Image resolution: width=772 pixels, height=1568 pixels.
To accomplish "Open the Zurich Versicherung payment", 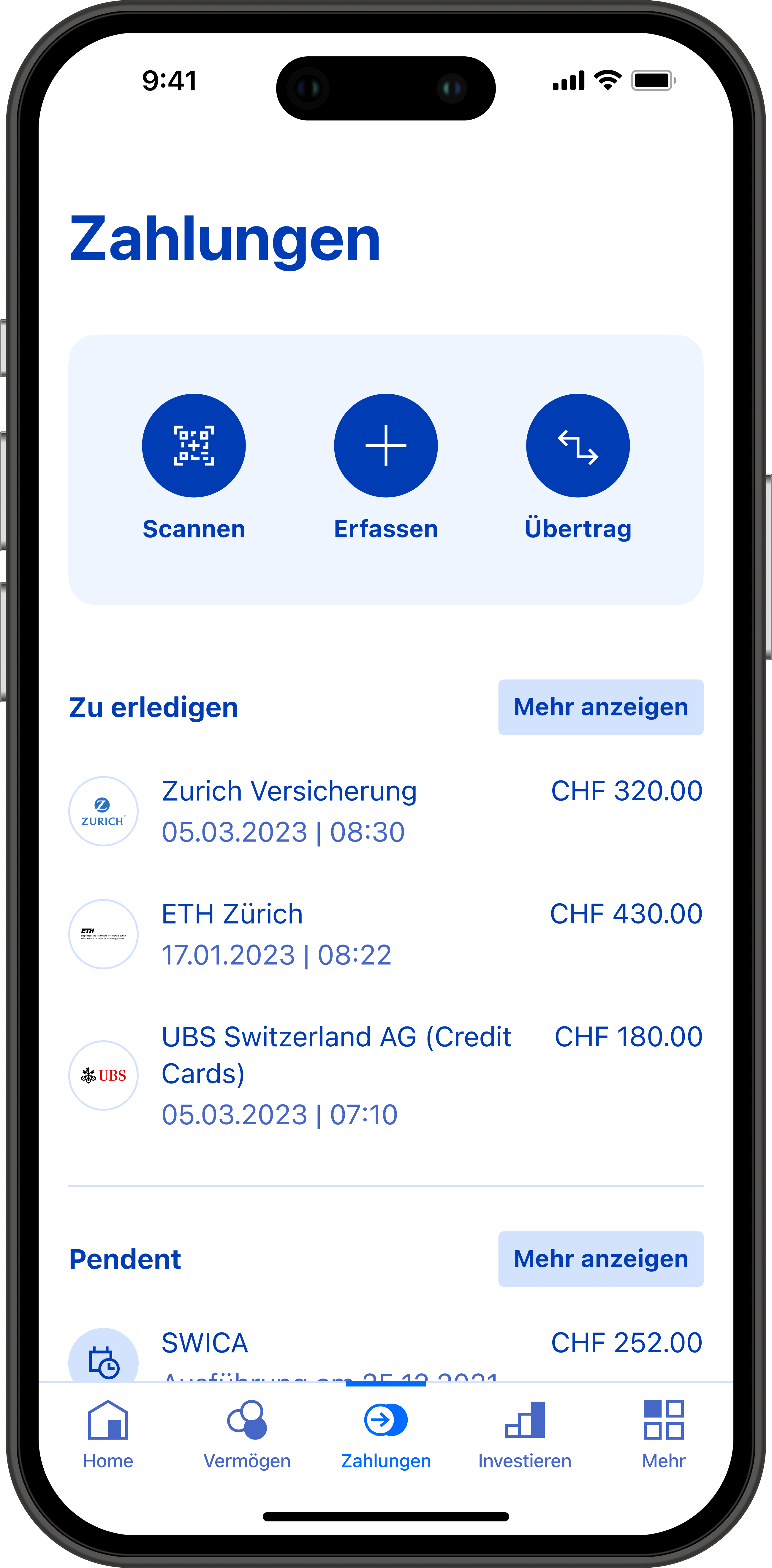I will coord(386,811).
